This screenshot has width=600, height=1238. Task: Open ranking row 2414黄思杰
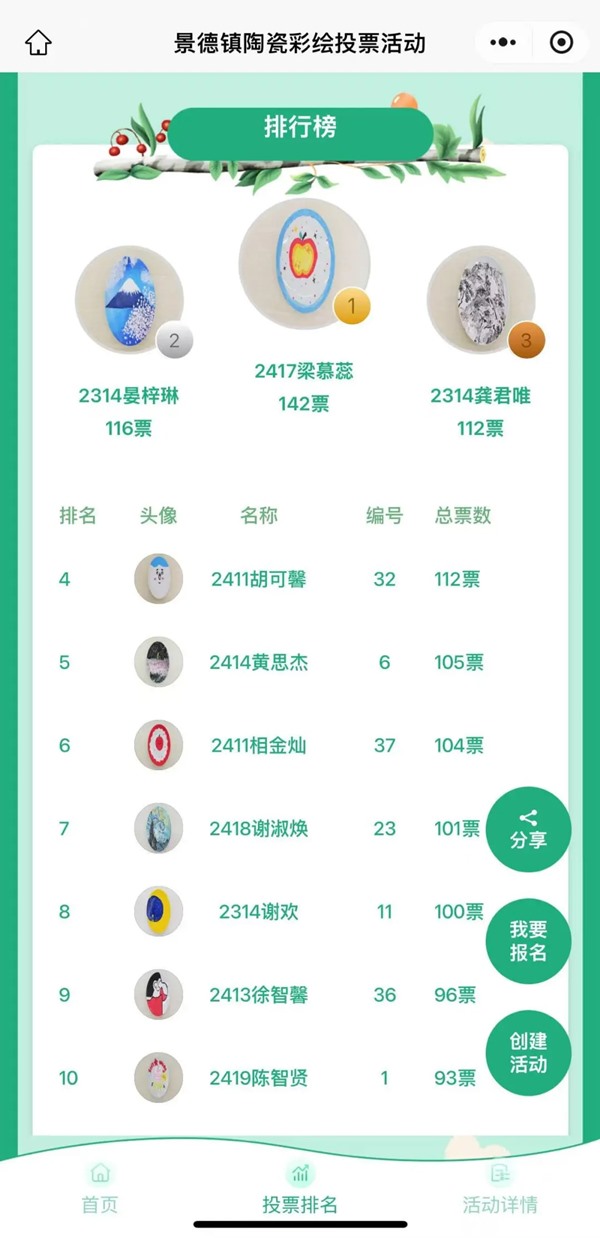coord(259,662)
